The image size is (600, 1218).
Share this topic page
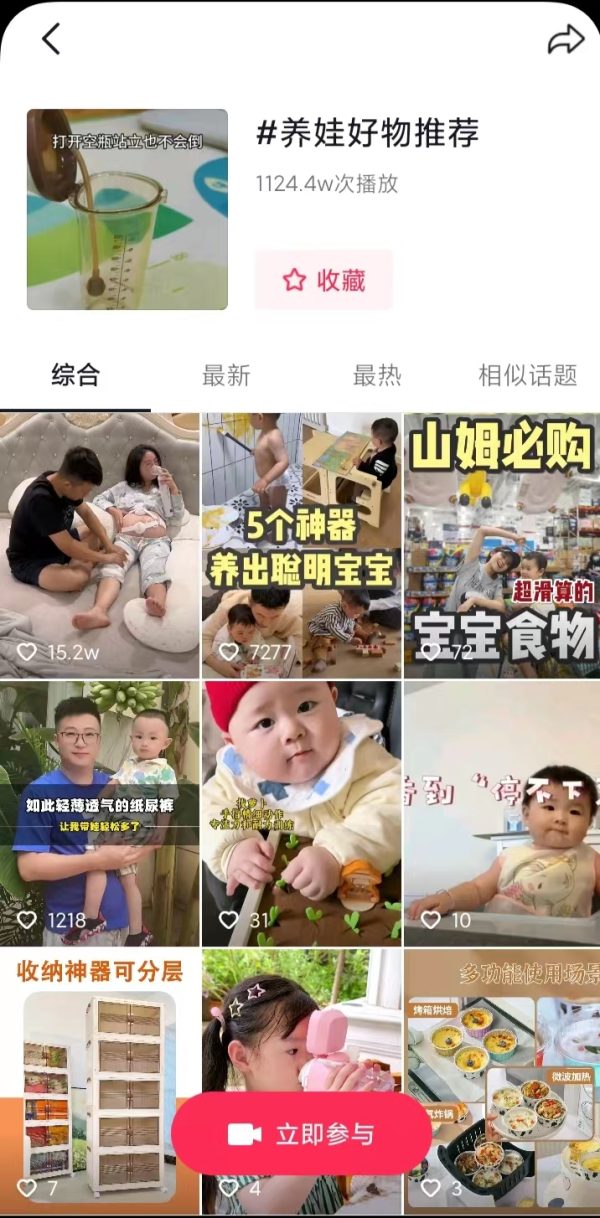(565, 40)
